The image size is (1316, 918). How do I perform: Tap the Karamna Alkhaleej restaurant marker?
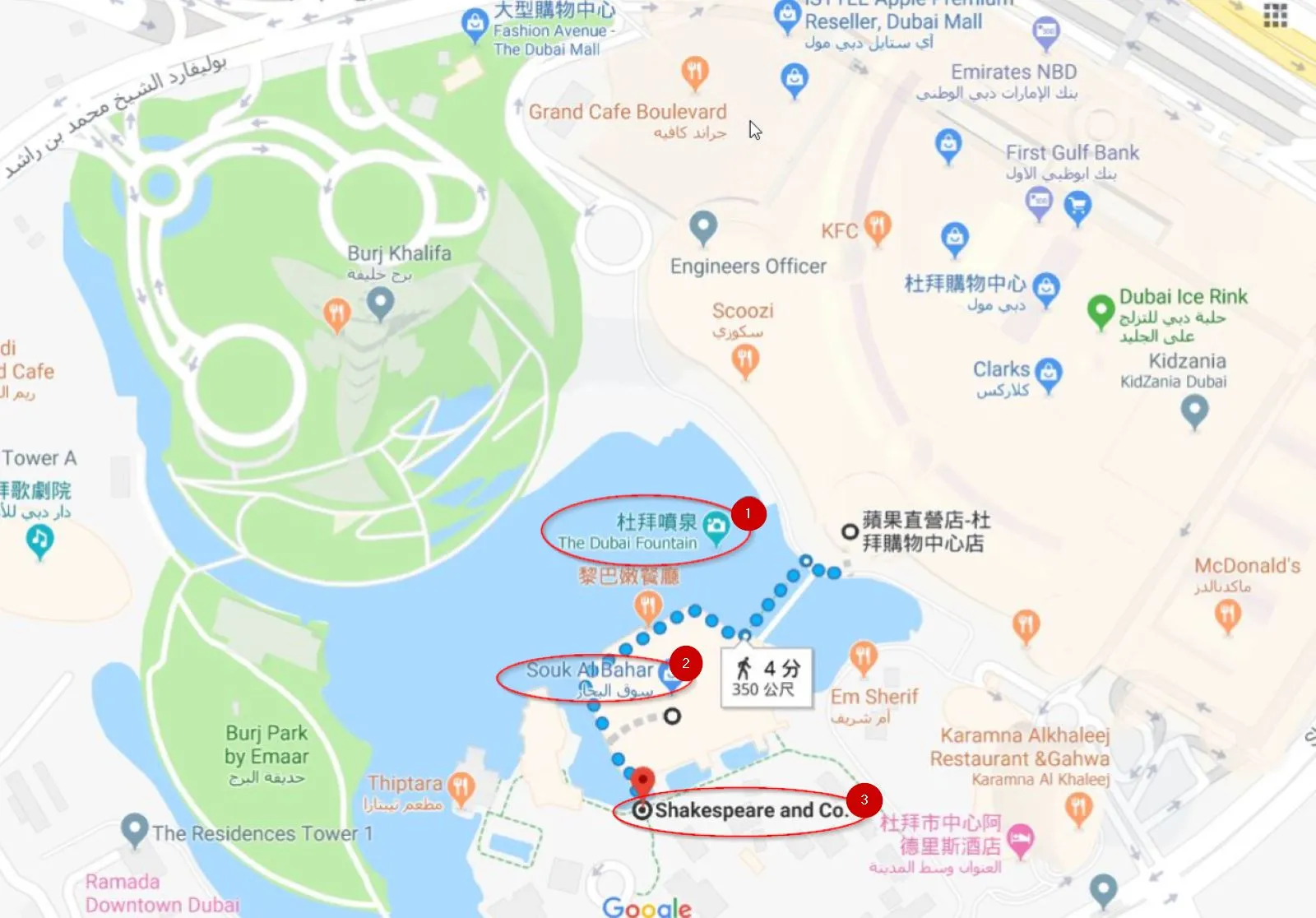click(x=1078, y=809)
